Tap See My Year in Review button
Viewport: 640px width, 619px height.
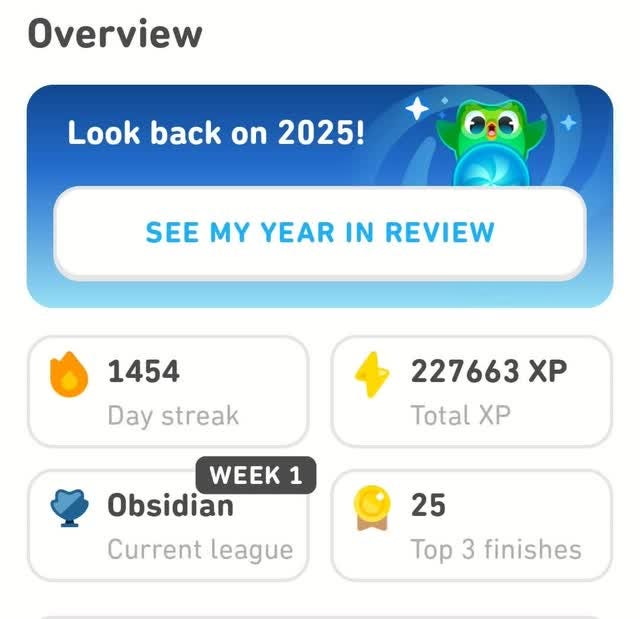coord(319,233)
